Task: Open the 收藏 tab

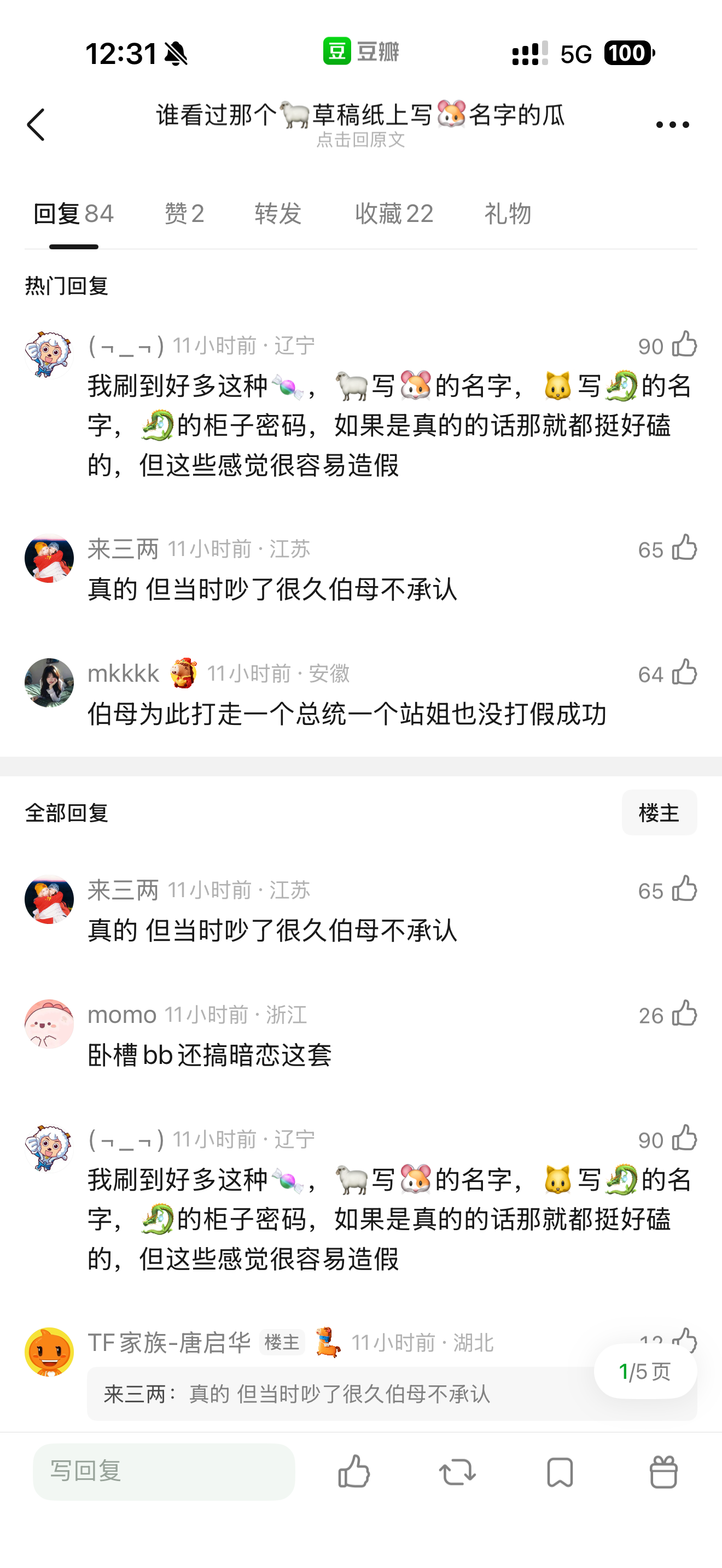Action: click(394, 214)
